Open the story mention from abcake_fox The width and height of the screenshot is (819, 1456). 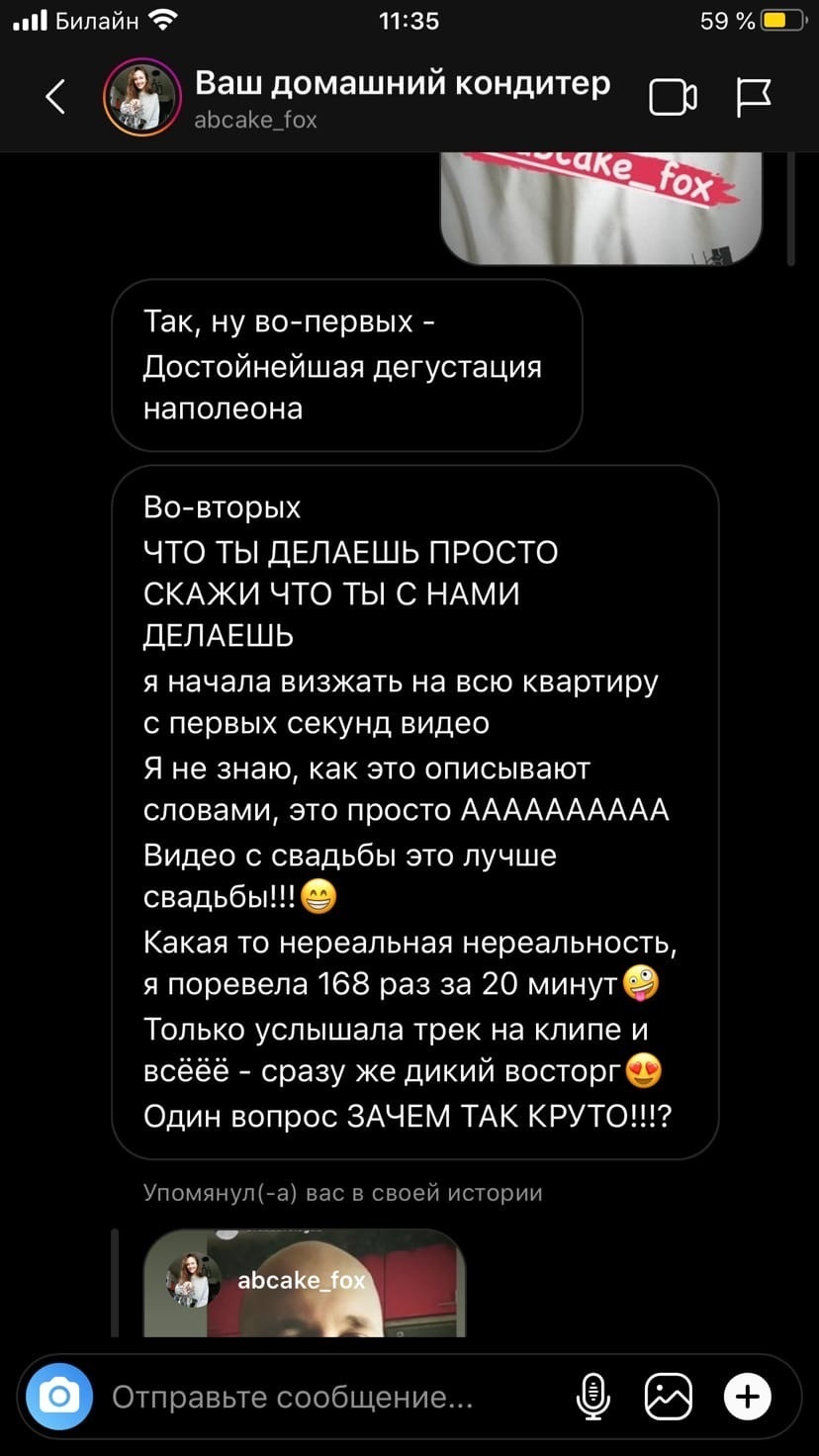(x=305, y=1284)
